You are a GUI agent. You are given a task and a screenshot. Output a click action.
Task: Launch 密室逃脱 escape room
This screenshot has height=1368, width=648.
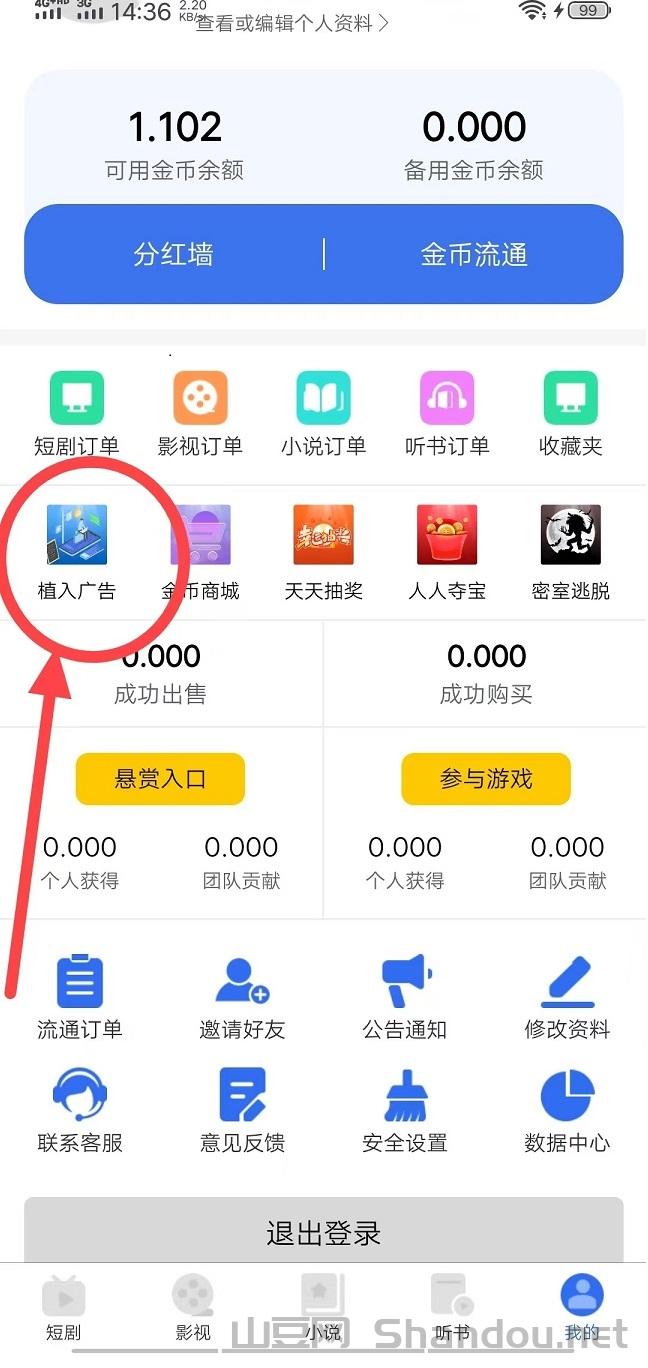571,552
